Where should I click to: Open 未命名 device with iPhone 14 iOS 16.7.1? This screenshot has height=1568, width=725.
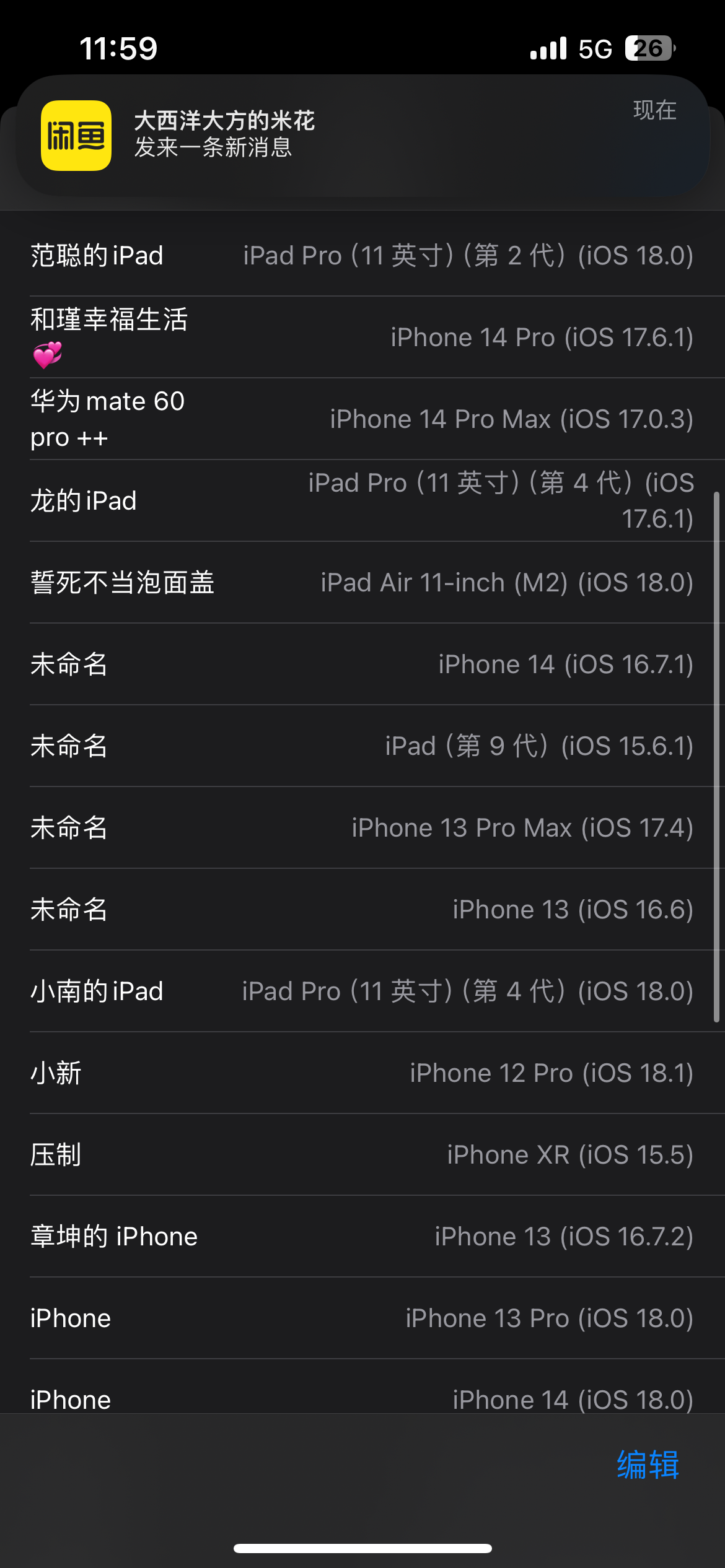(362, 664)
